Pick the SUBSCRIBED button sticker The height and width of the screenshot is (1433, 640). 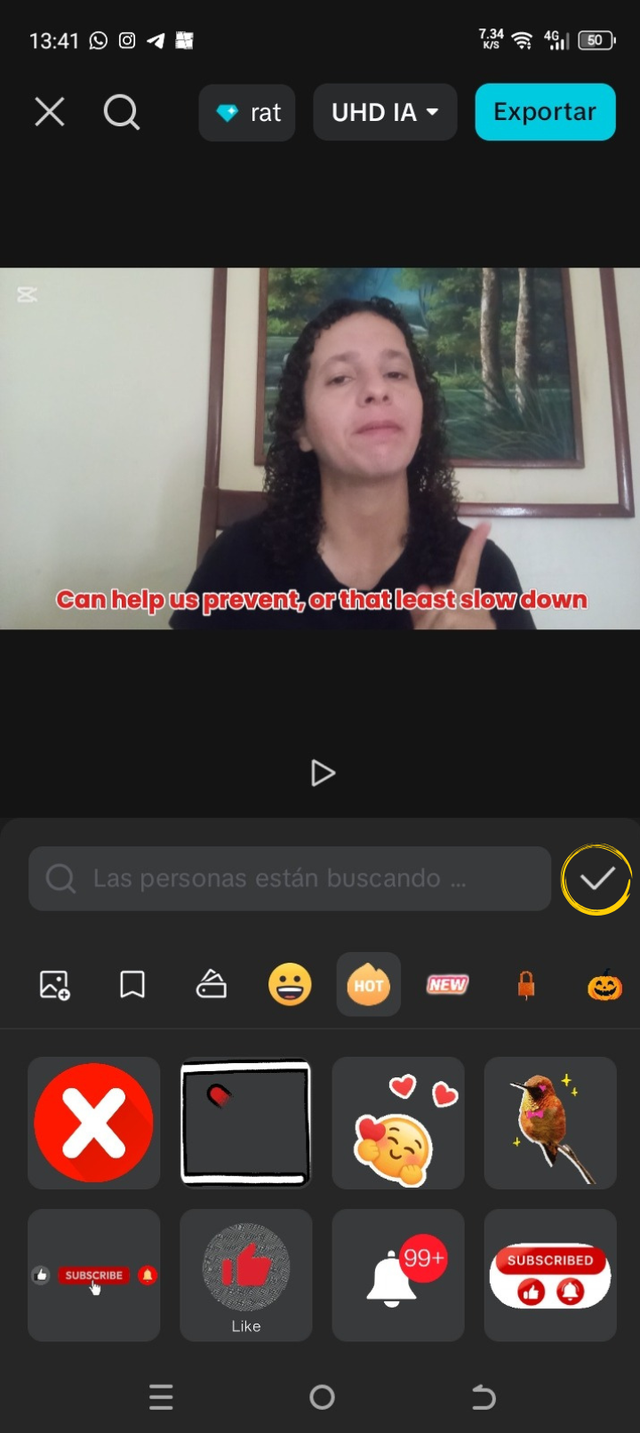[550, 1275]
